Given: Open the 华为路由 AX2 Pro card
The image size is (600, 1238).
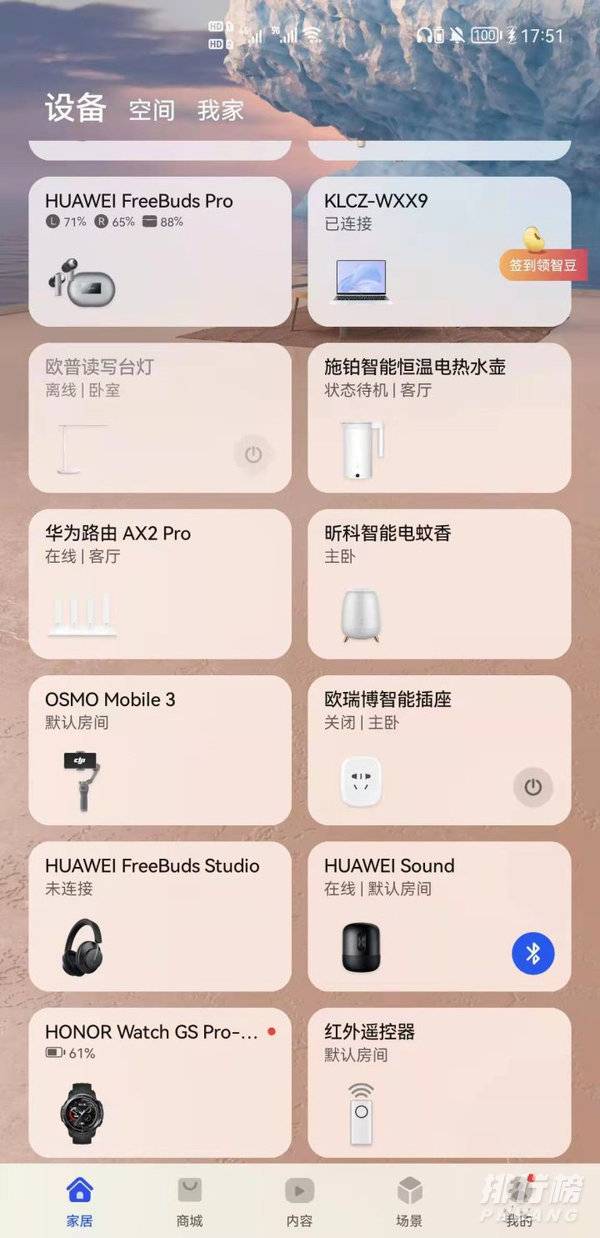Looking at the screenshot, I should coord(160,584).
